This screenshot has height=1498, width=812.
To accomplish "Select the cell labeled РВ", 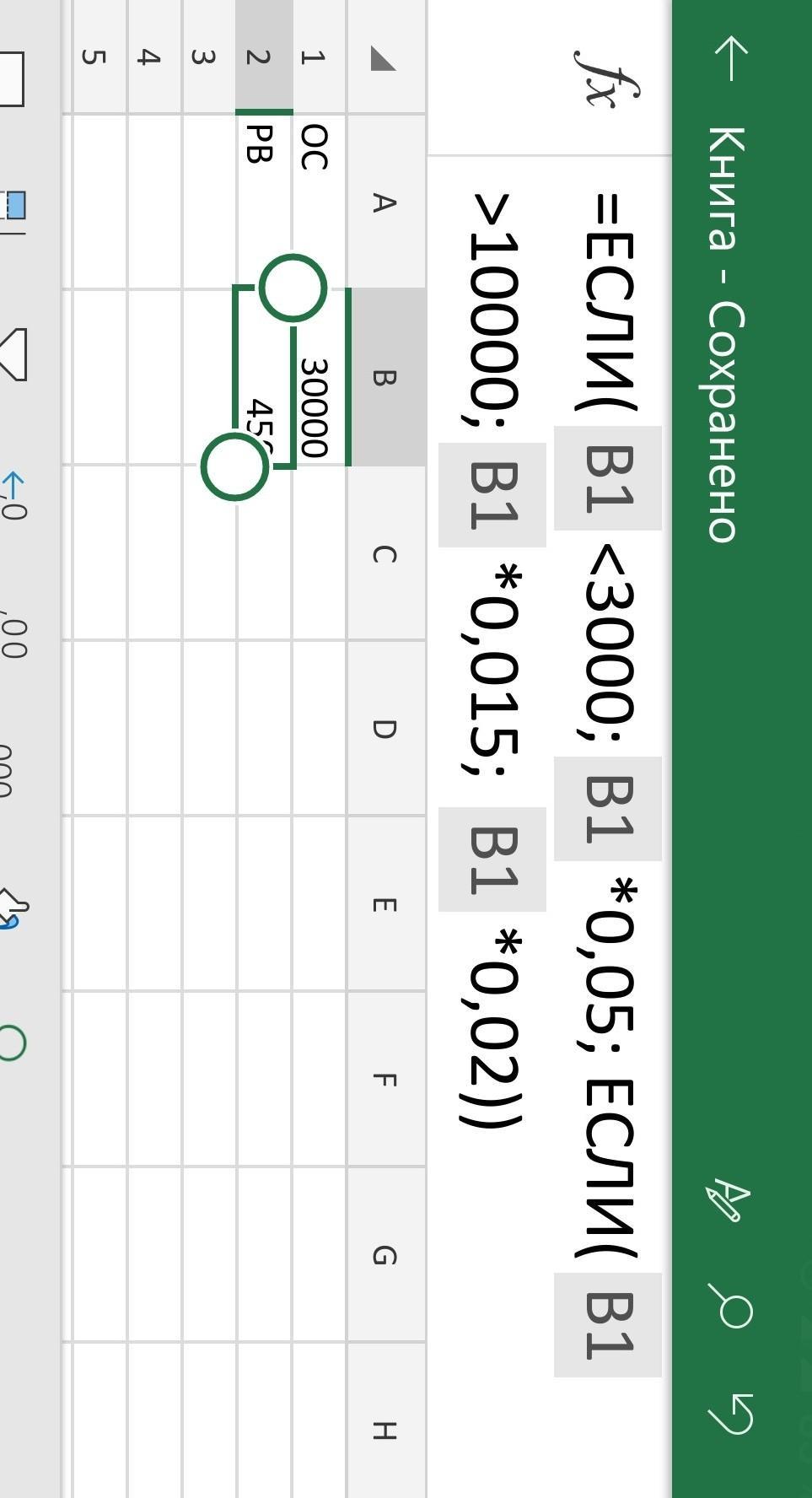I will 265,202.
